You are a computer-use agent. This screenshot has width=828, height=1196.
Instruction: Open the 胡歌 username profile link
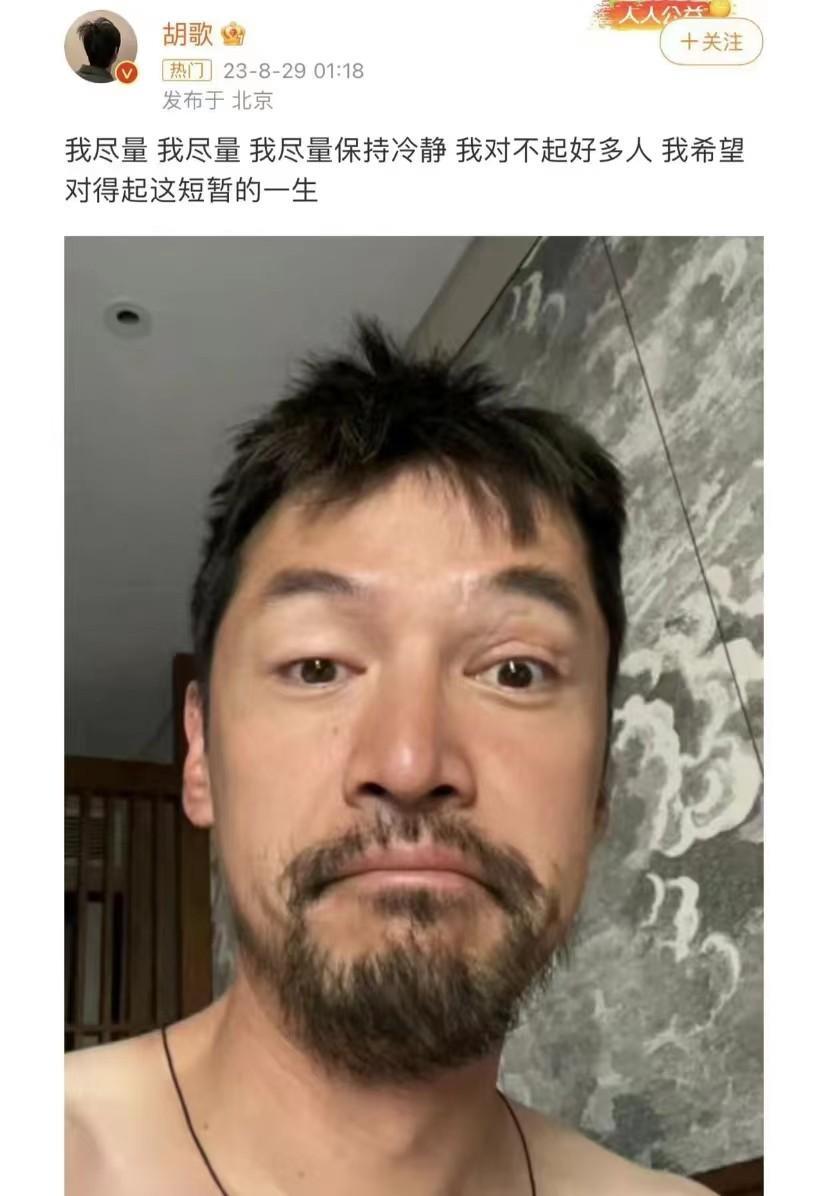[189, 34]
